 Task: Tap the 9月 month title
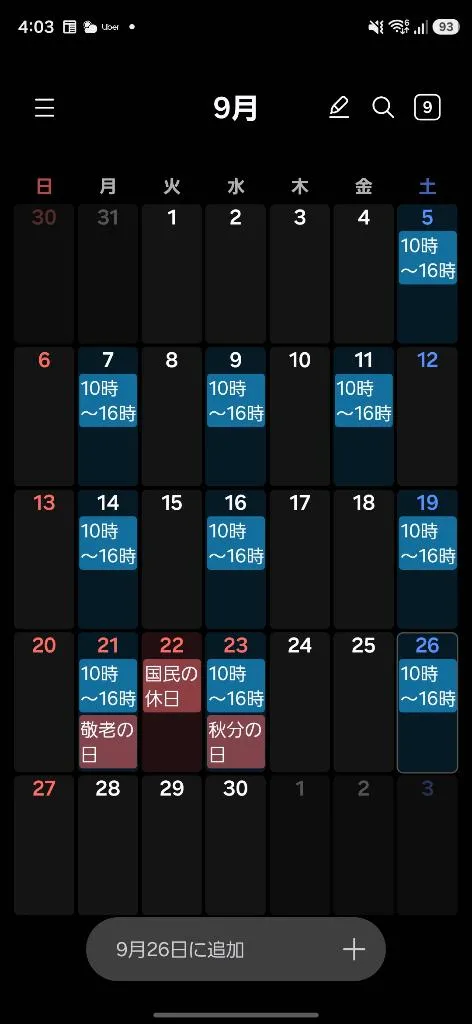[x=236, y=108]
